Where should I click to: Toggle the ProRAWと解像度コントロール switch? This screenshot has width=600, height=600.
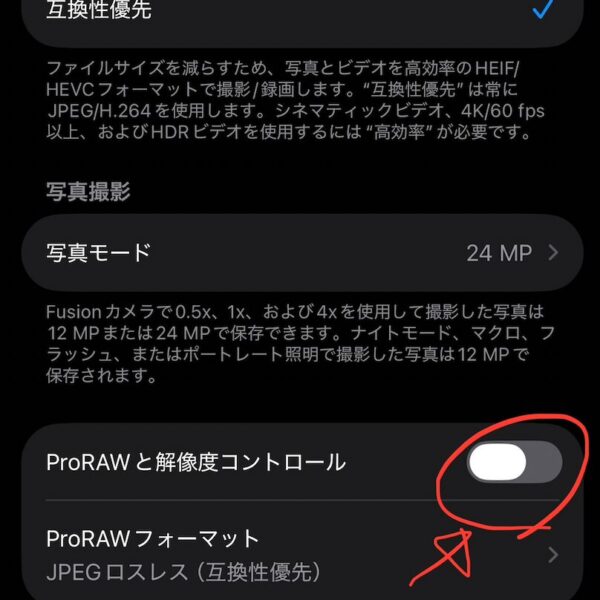[514, 463]
